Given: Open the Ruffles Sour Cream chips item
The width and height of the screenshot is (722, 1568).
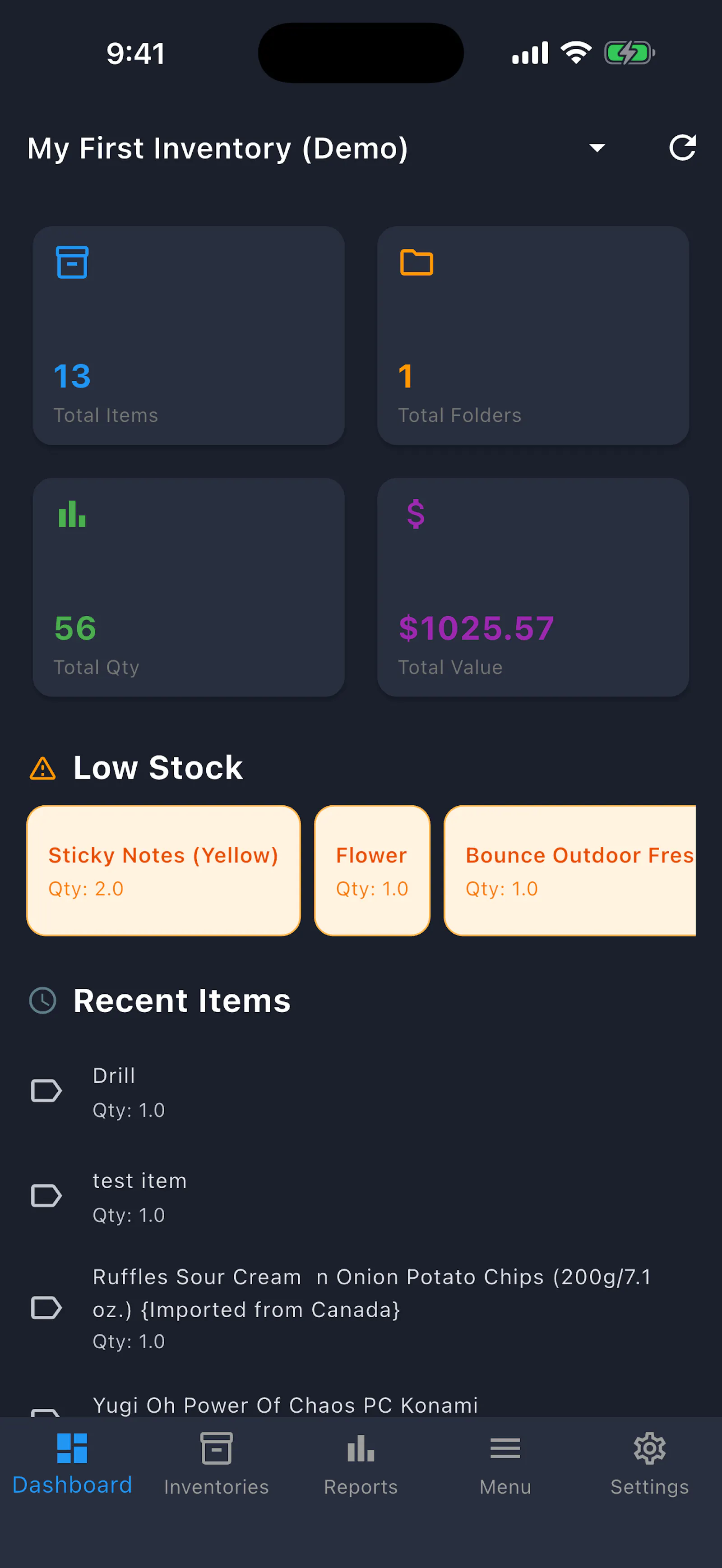Looking at the screenshot, I should tap(361, 1308).
